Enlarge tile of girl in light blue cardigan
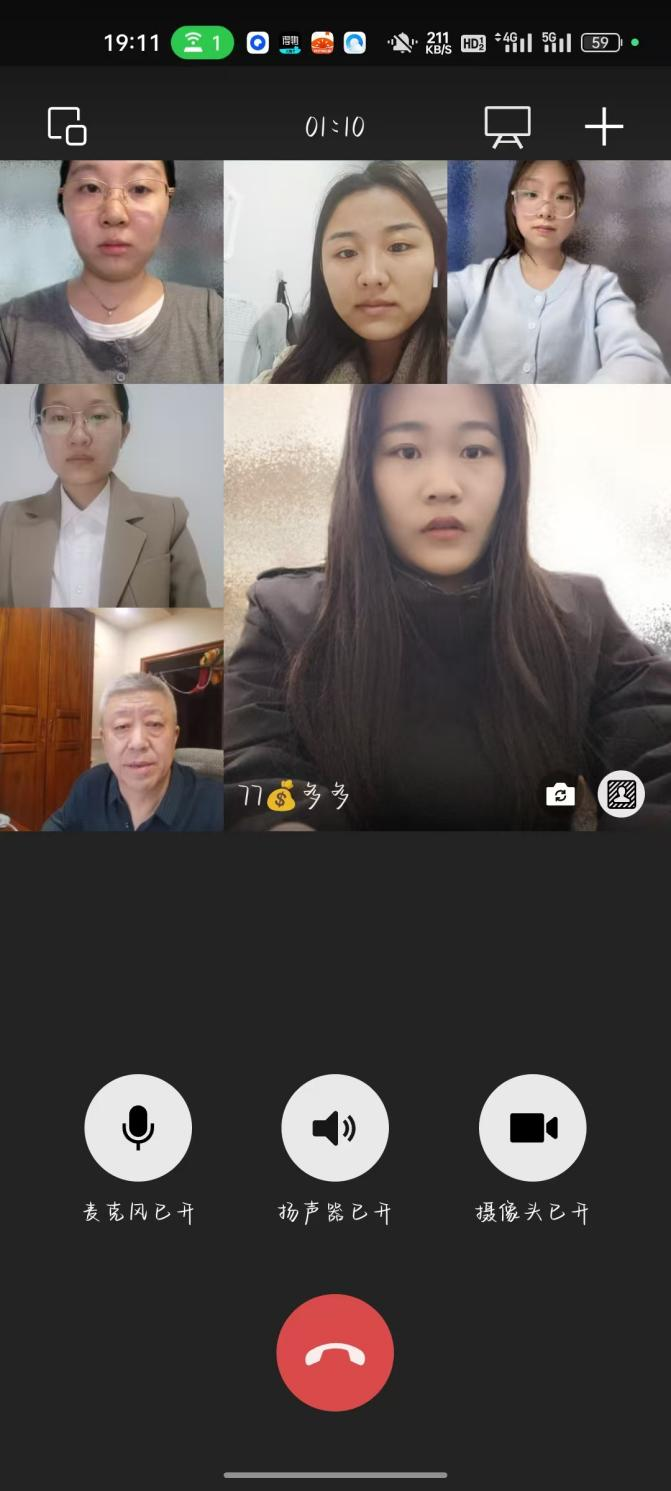This screenshot has width=671, height=1491. coord(559,272)
